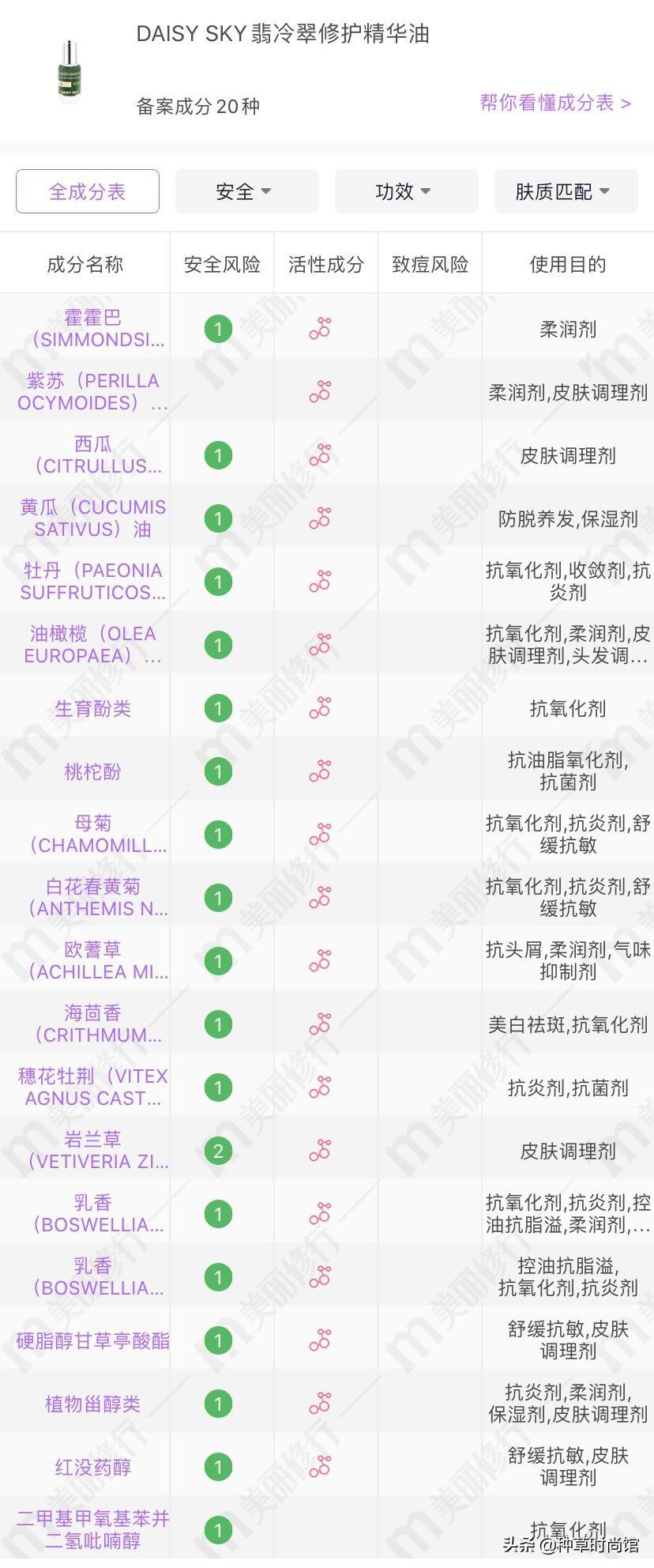The height and width of the screenshot is (1568, 654).
Task: Open the 母菊 ingredient row
Action: coord(92,835)
